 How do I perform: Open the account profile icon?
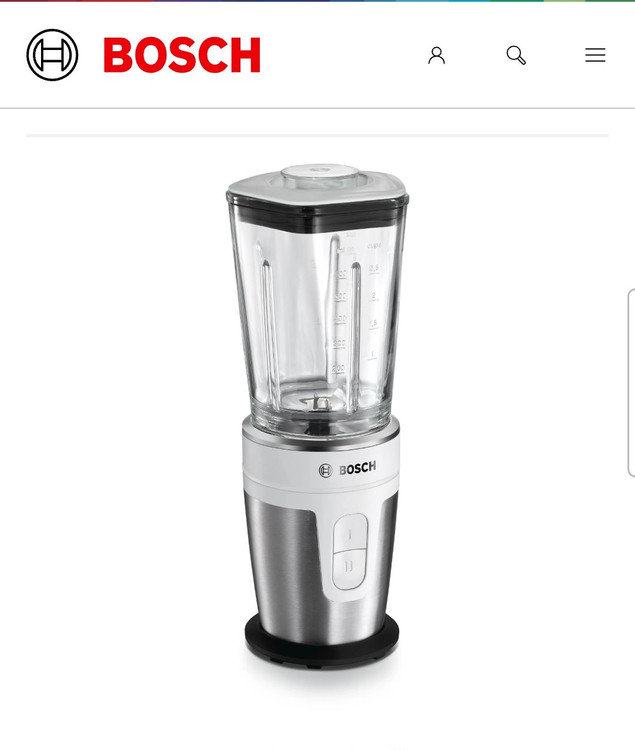pyautogui.click(x=436, y=55)
